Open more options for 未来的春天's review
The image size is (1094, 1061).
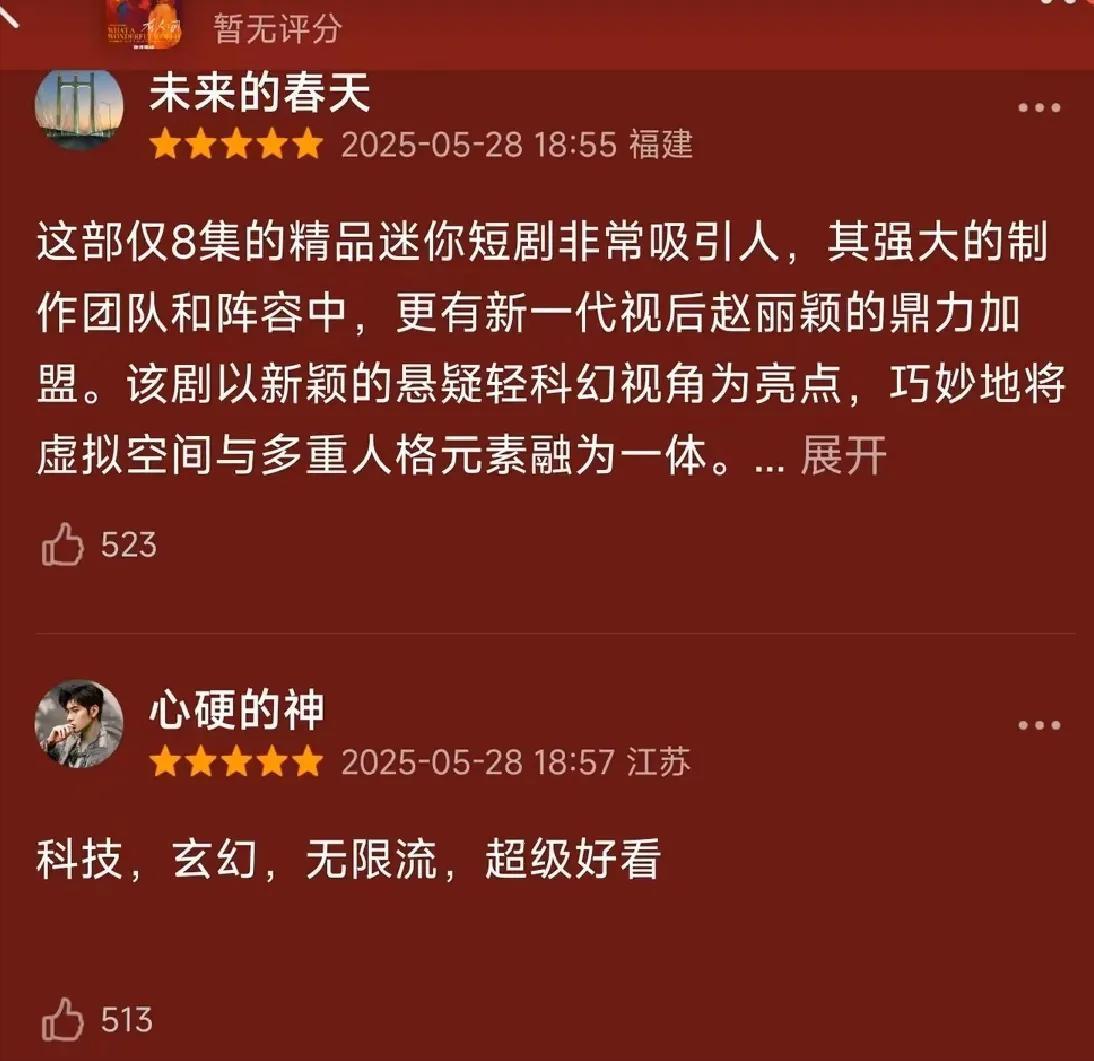pos(1039,108)
